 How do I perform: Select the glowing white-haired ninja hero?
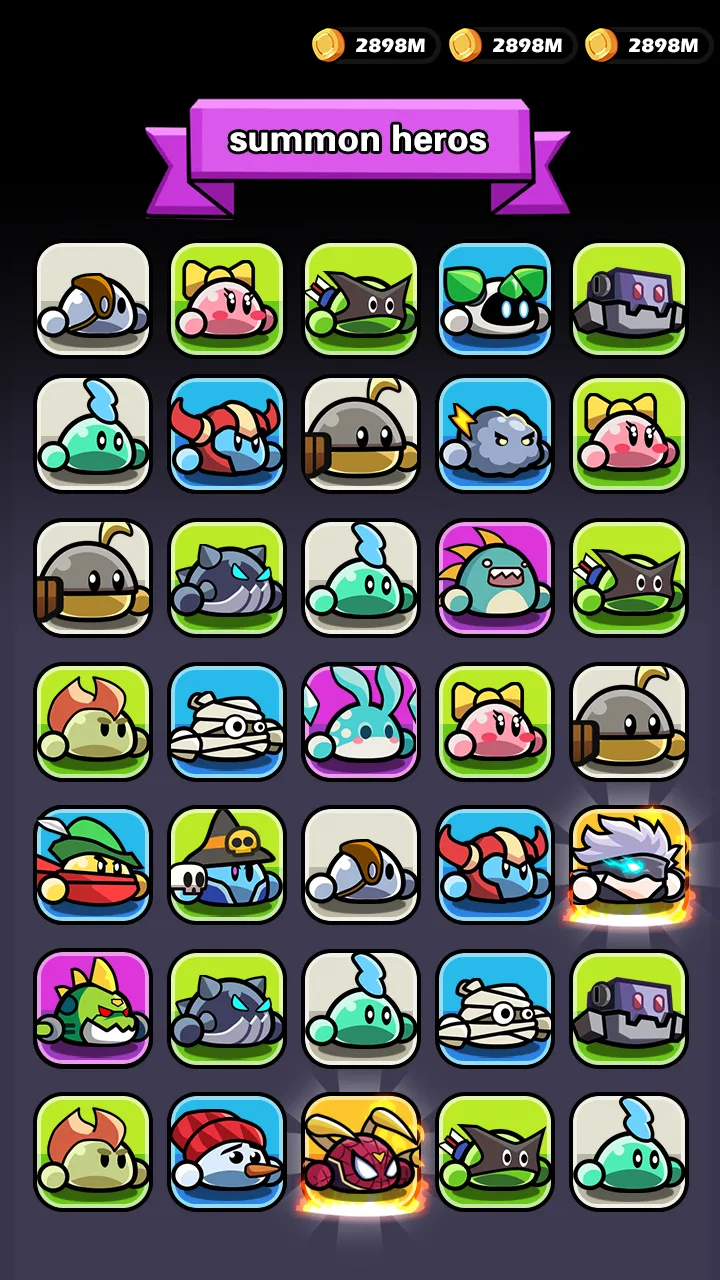(x=629, y=864)
